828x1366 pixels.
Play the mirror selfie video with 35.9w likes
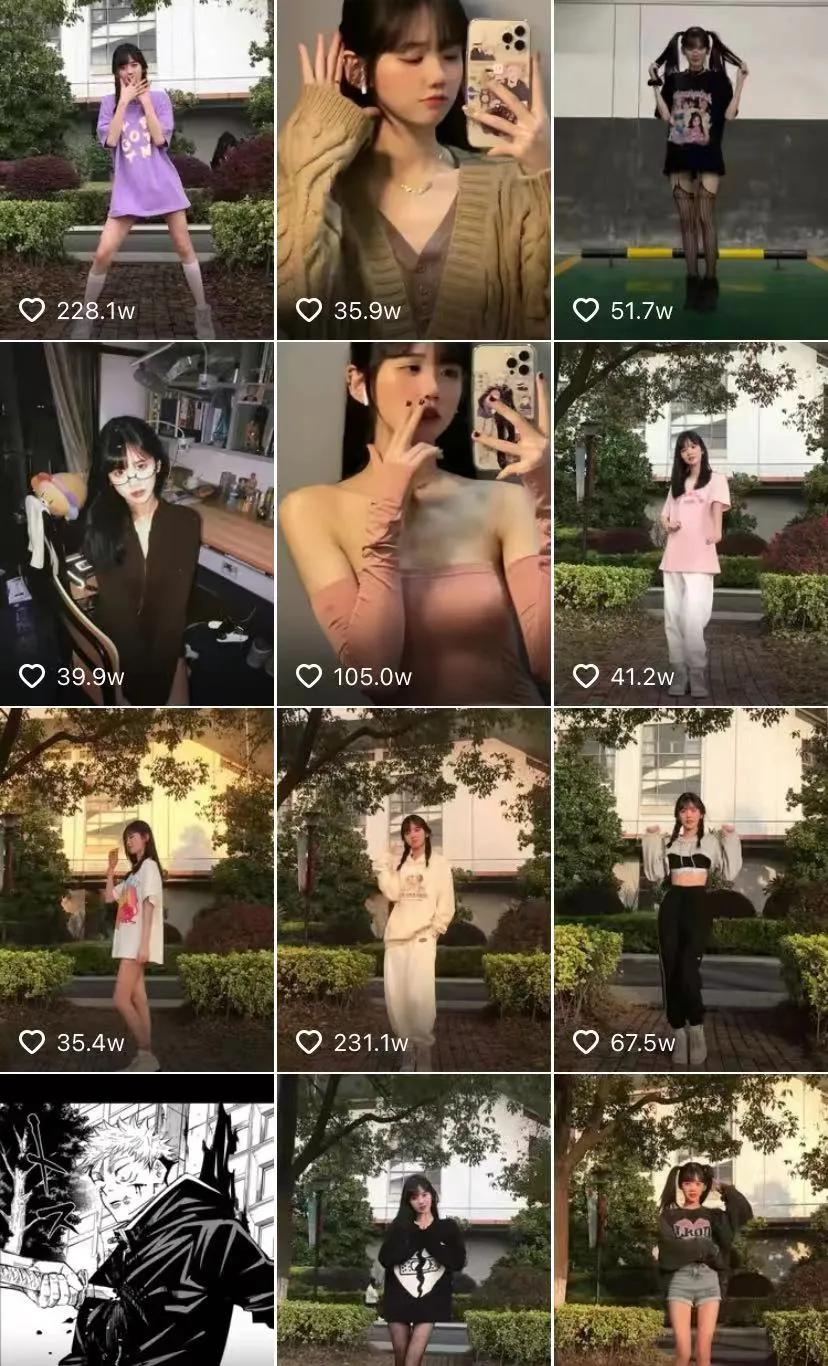pos(413,170)
